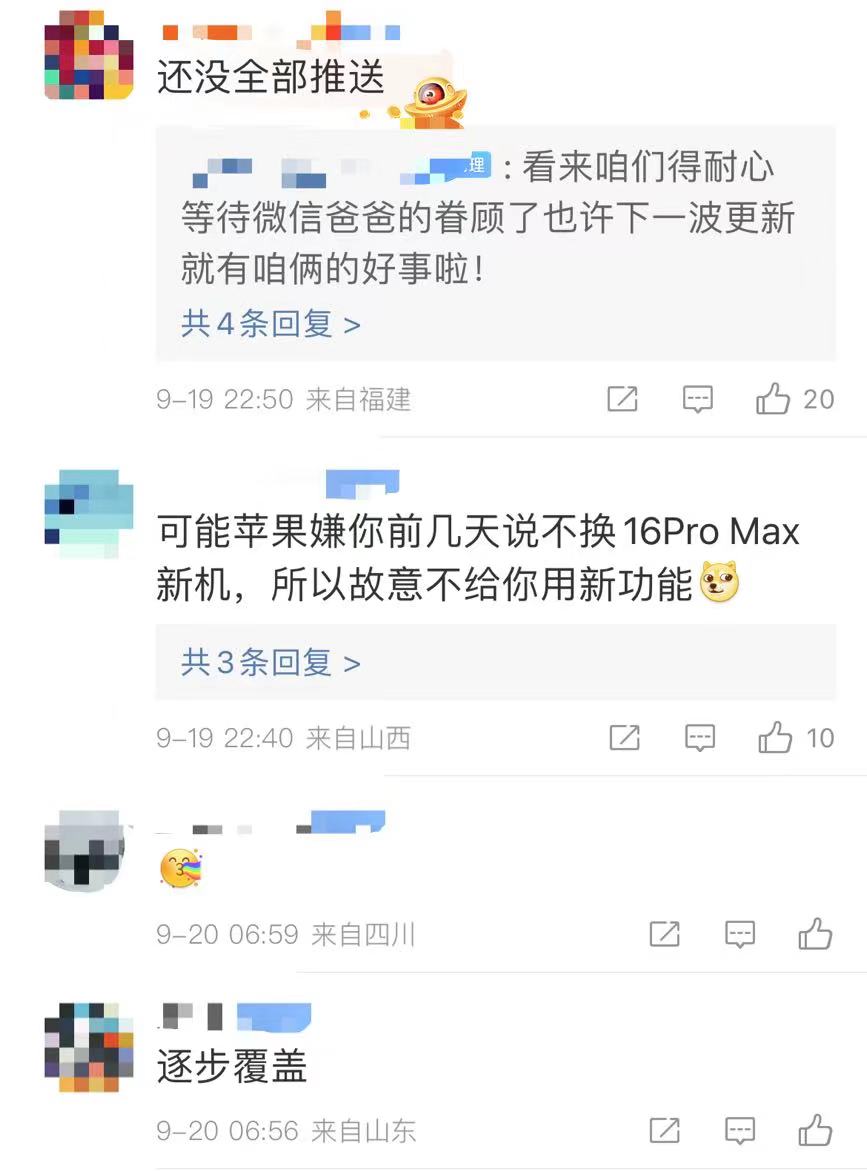The image size is (867, 1171).
Task: Expand the 共3条回复 replies link
Action: (270, 662)
